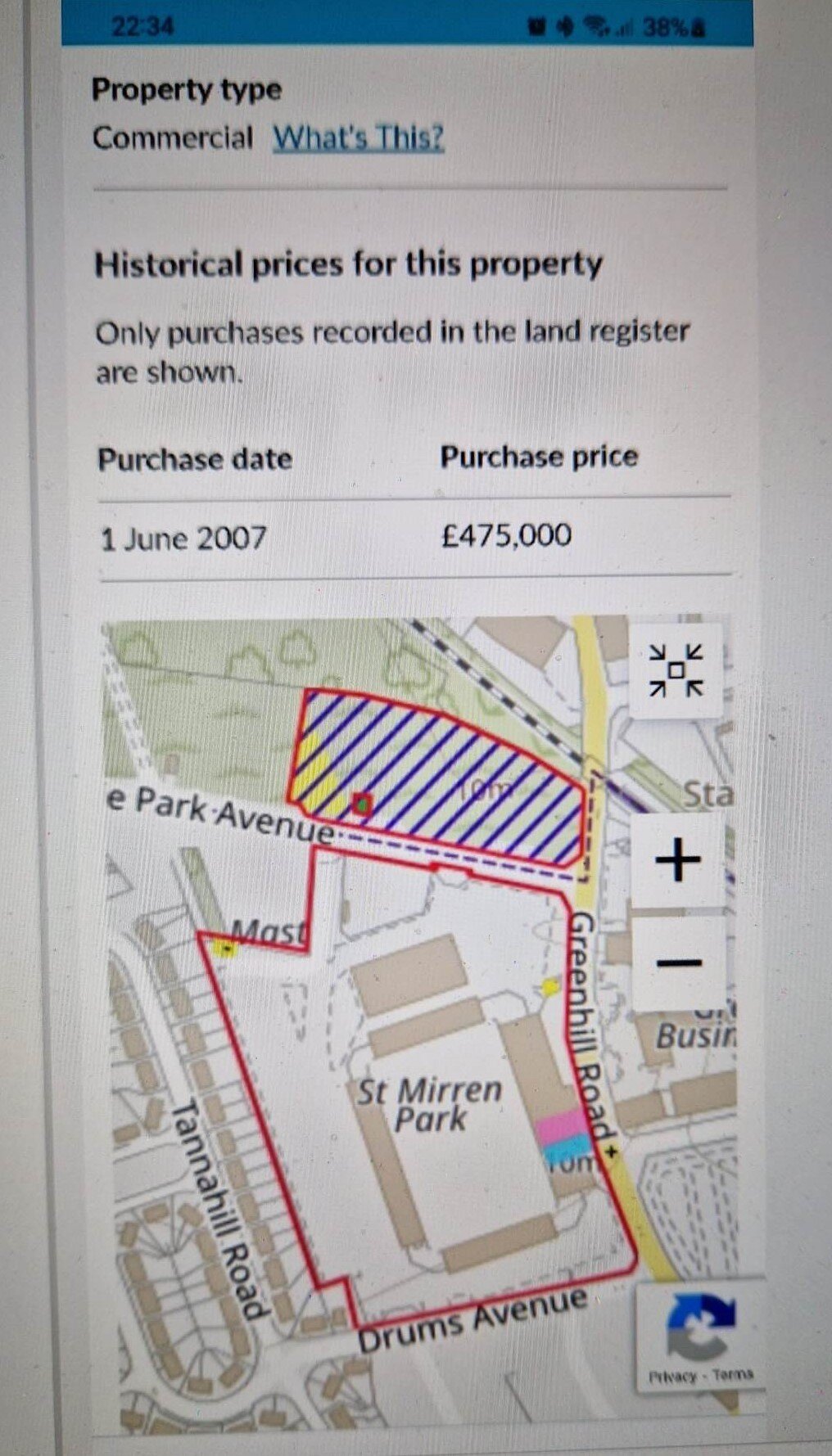Image resolution: width=832 pixels, height=1456 pixels.
Task: Open the "What's This?" link
Action: [x=358, y=137]
